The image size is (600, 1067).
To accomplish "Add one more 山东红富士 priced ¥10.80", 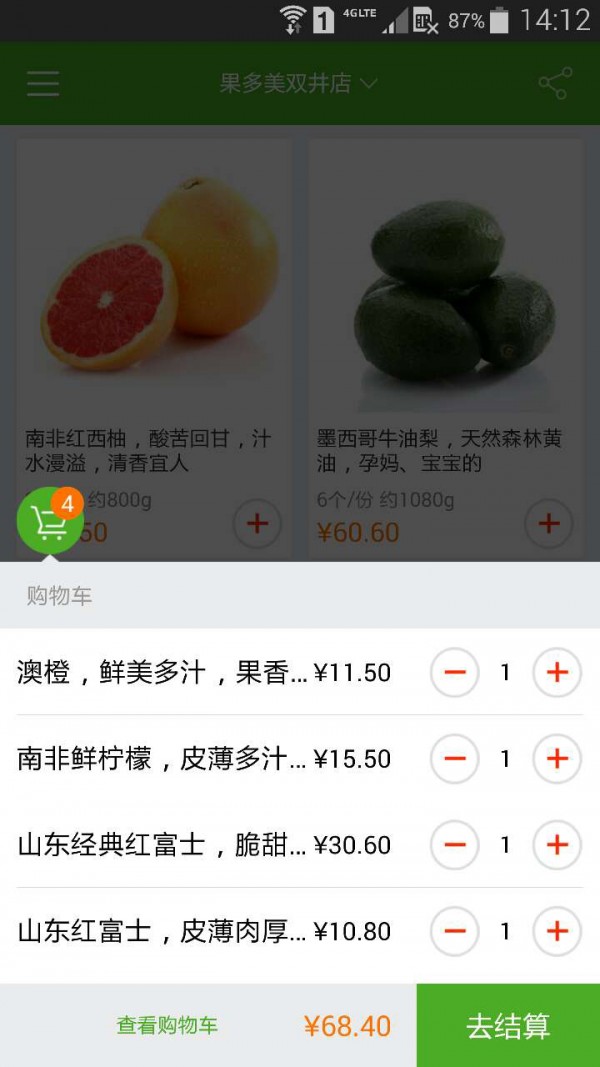I will tap(557, 932).
